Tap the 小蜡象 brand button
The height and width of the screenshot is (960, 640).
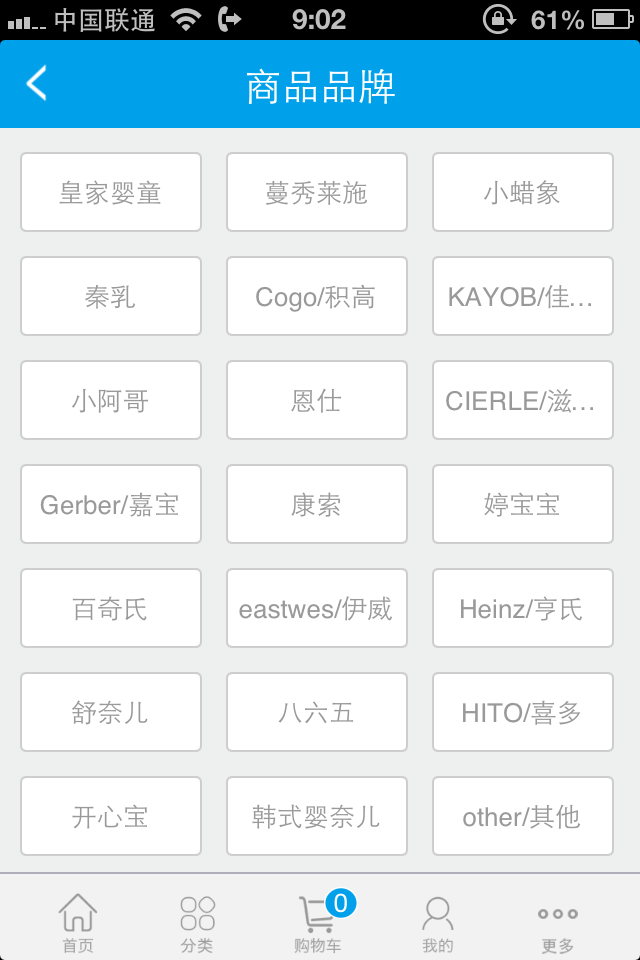click(x=523, y=192)
